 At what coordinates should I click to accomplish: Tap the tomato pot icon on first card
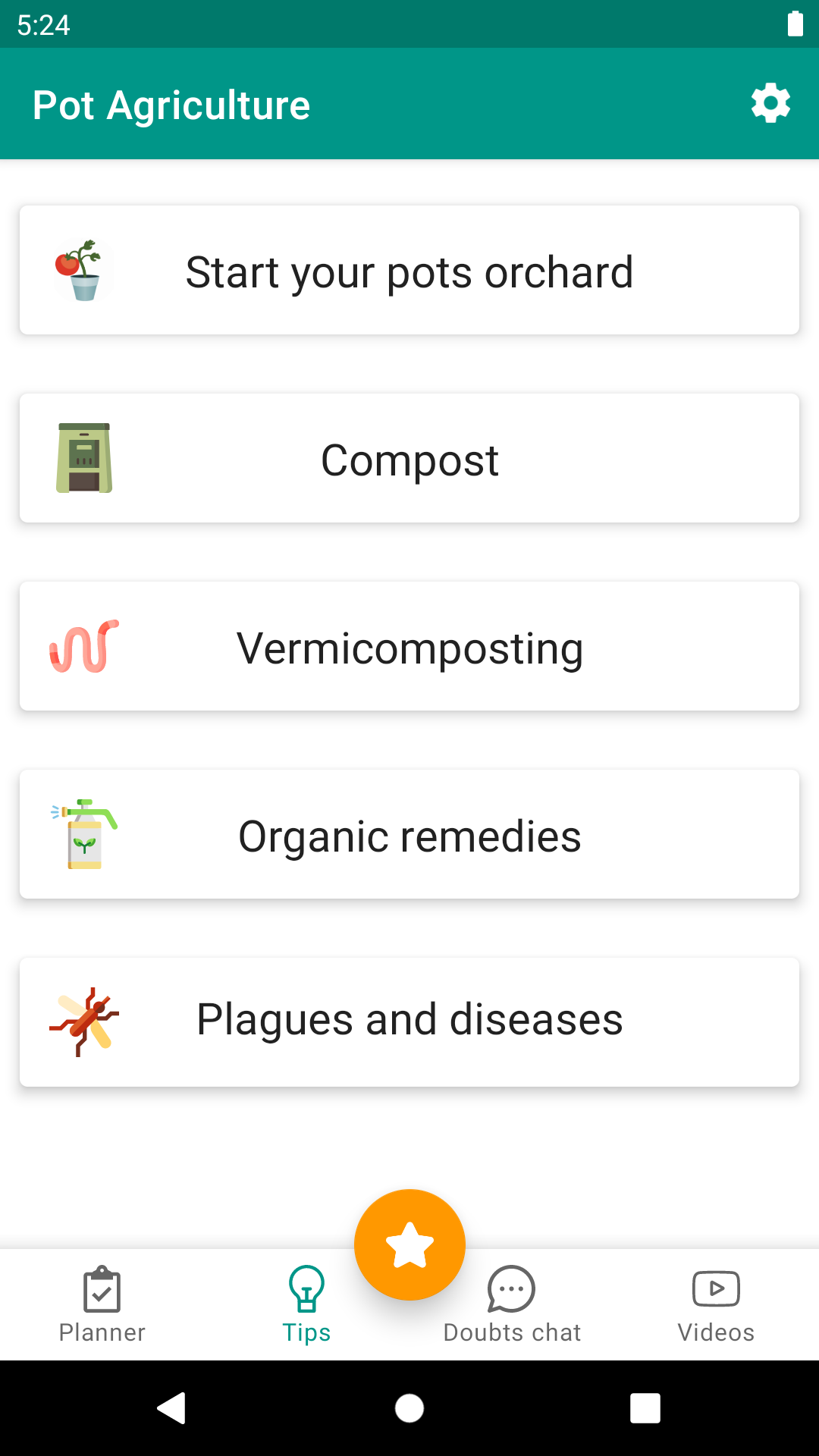pos(83,270)
